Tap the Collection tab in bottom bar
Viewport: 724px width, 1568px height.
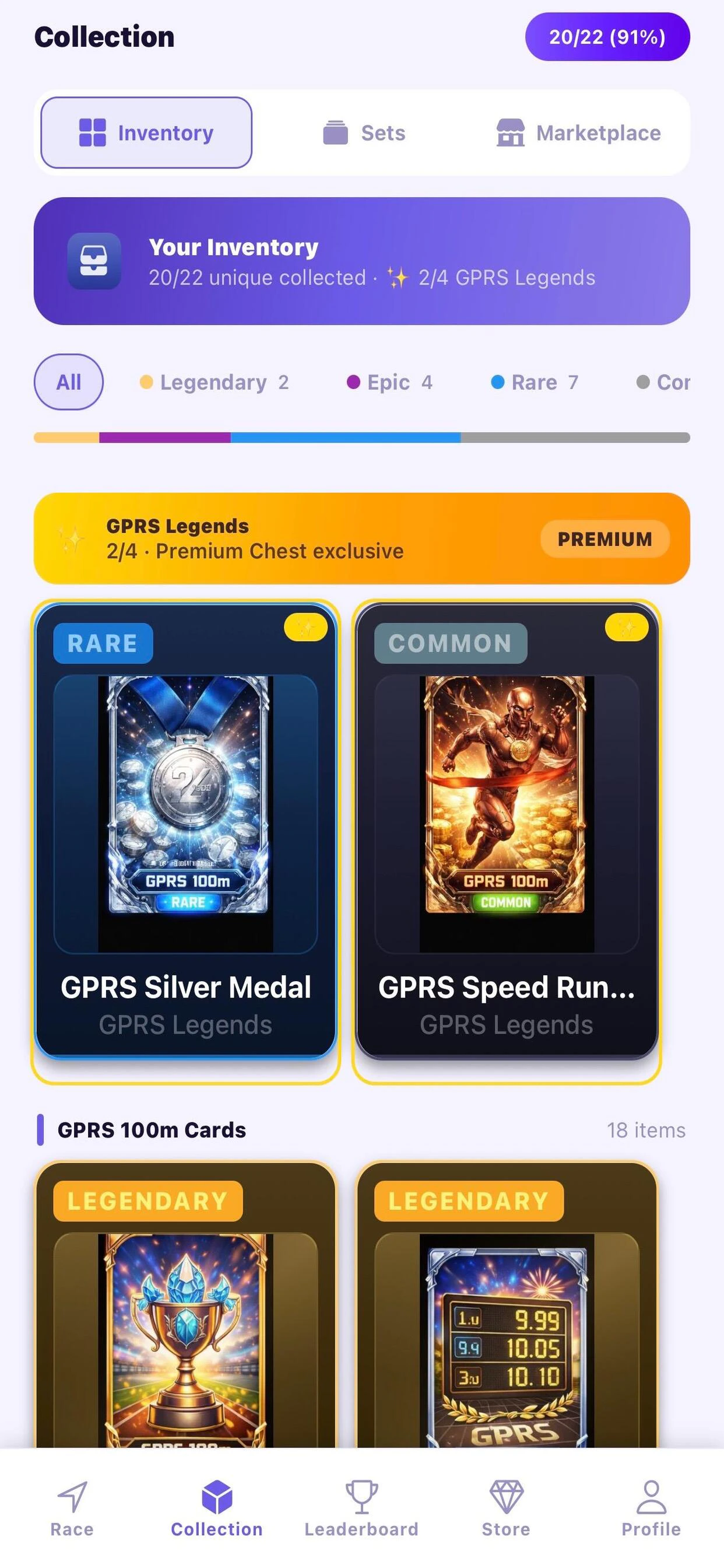[217, 1508]
